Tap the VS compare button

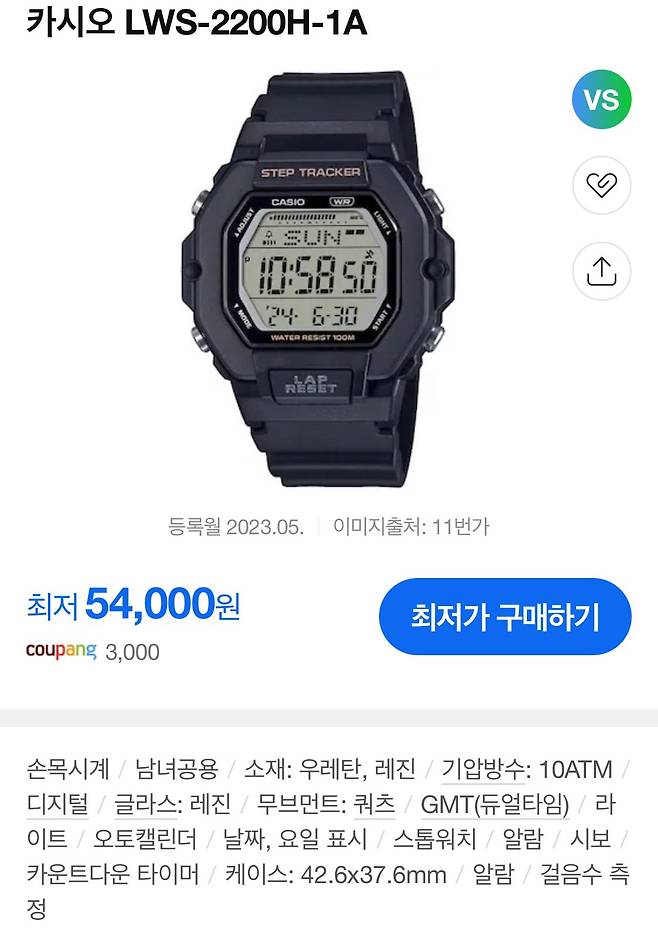point(601,100)
